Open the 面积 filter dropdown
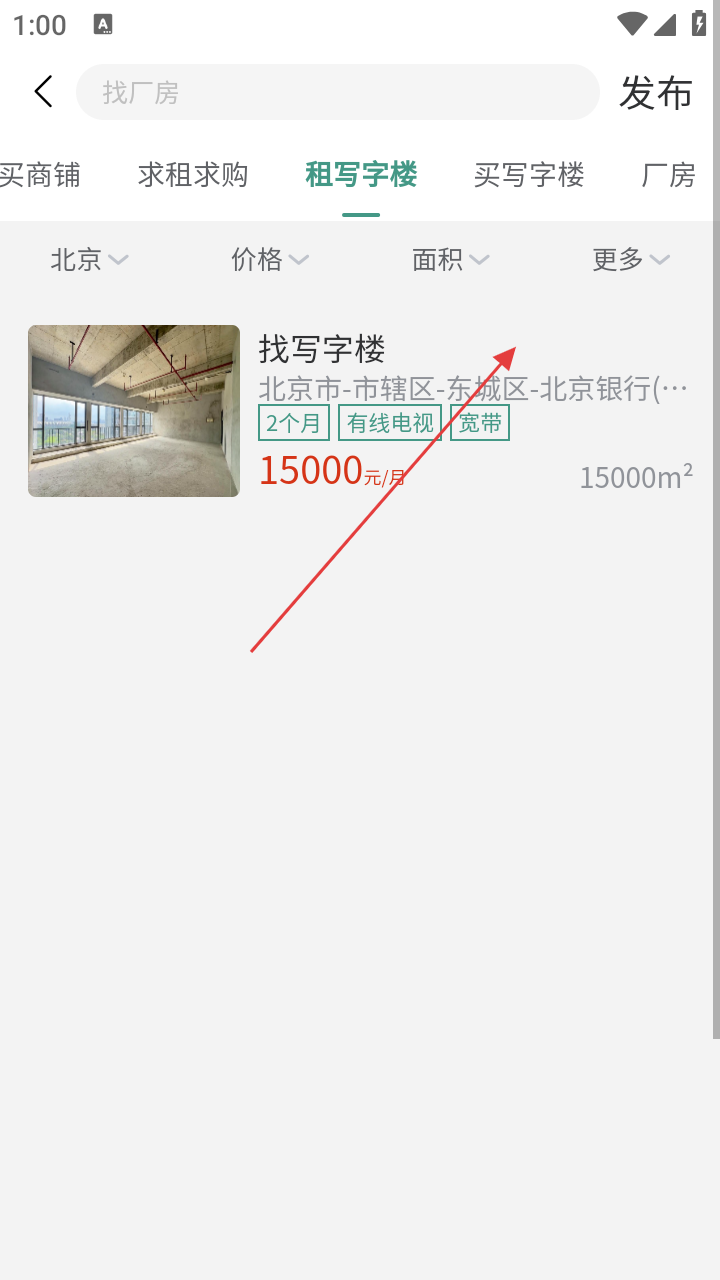720x1280 pixels. point(450,260)
